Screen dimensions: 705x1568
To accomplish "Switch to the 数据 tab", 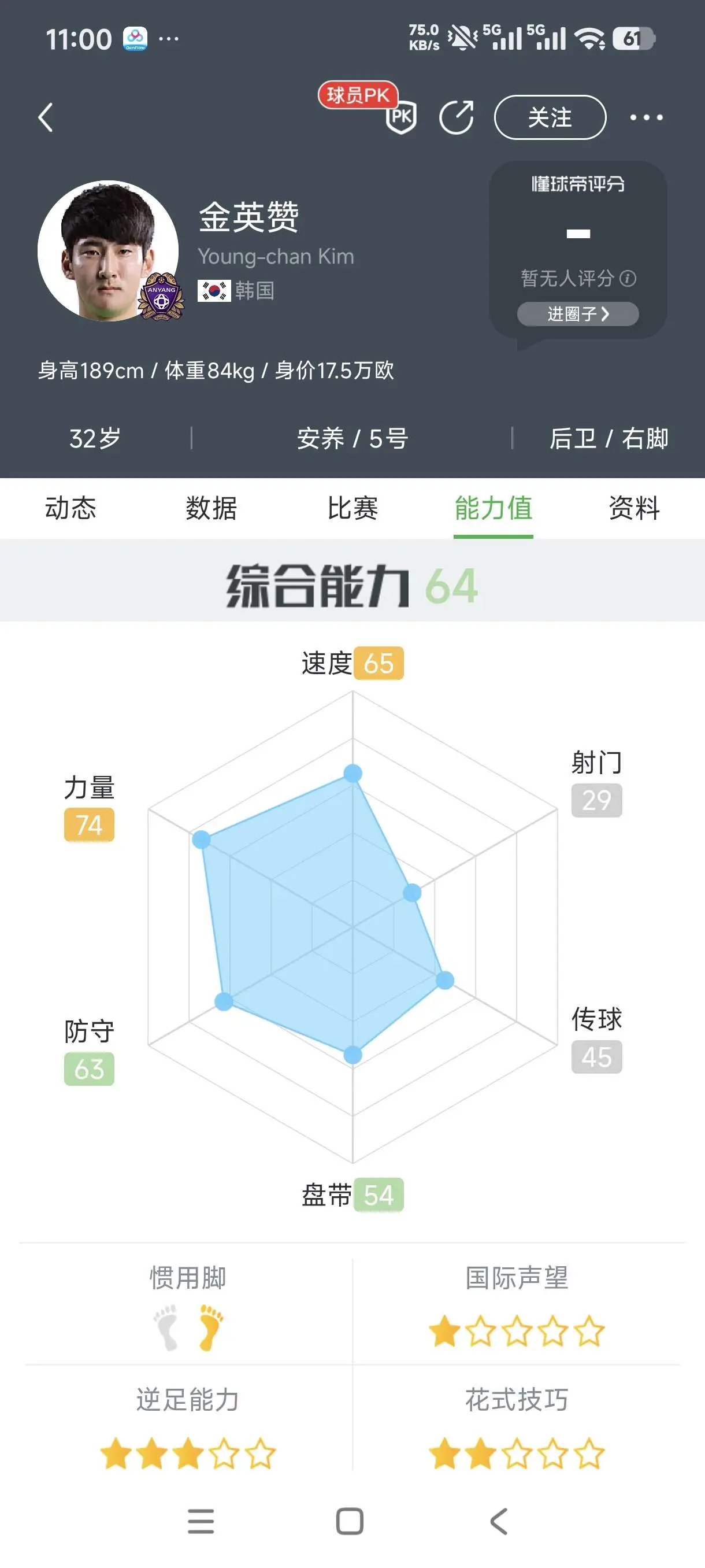I will [211, 508].
